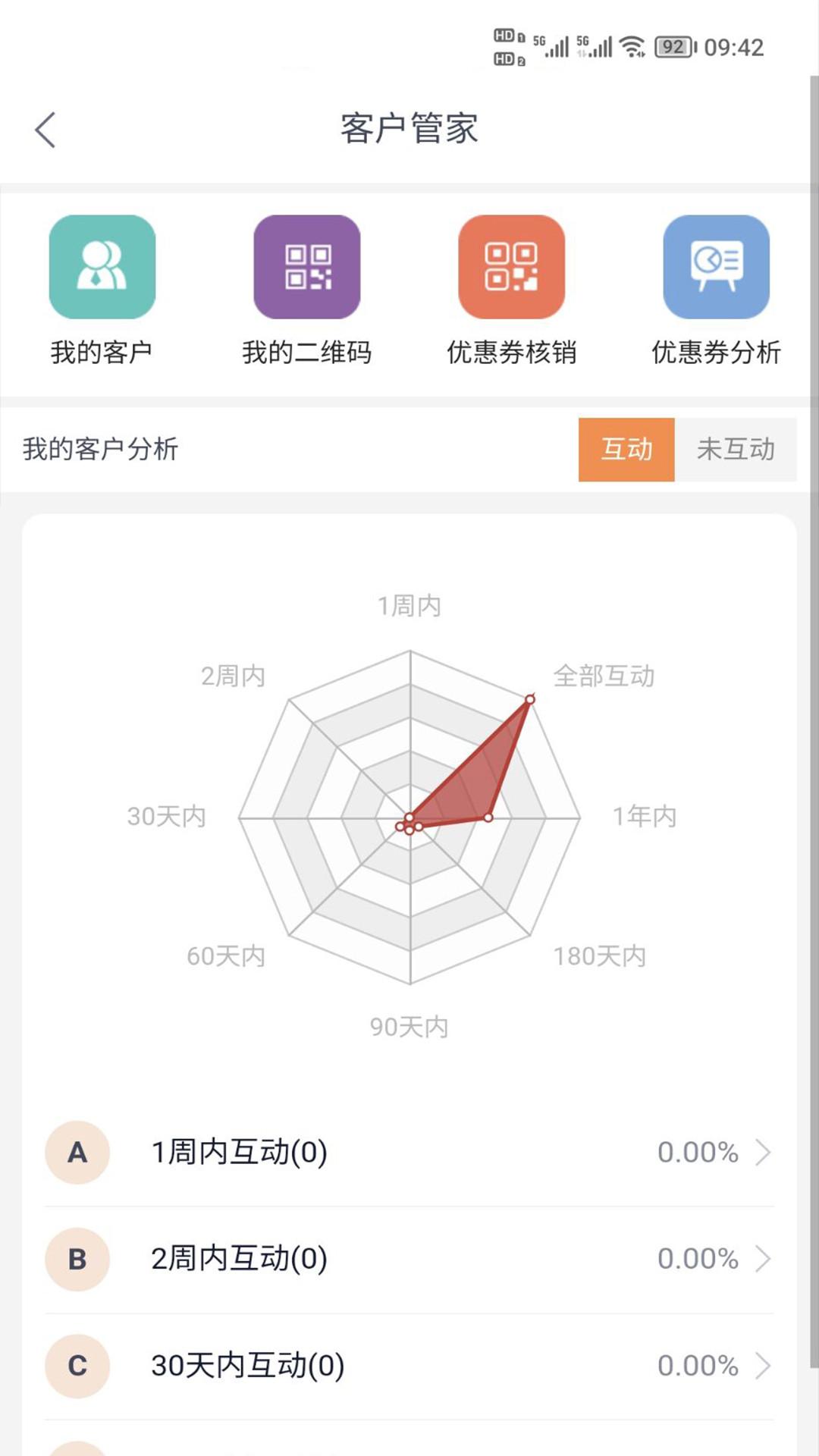Viewport: 819px width, 1456px height.
Task: Tap the blue presentation chart icon
Action: coord(717,267)
